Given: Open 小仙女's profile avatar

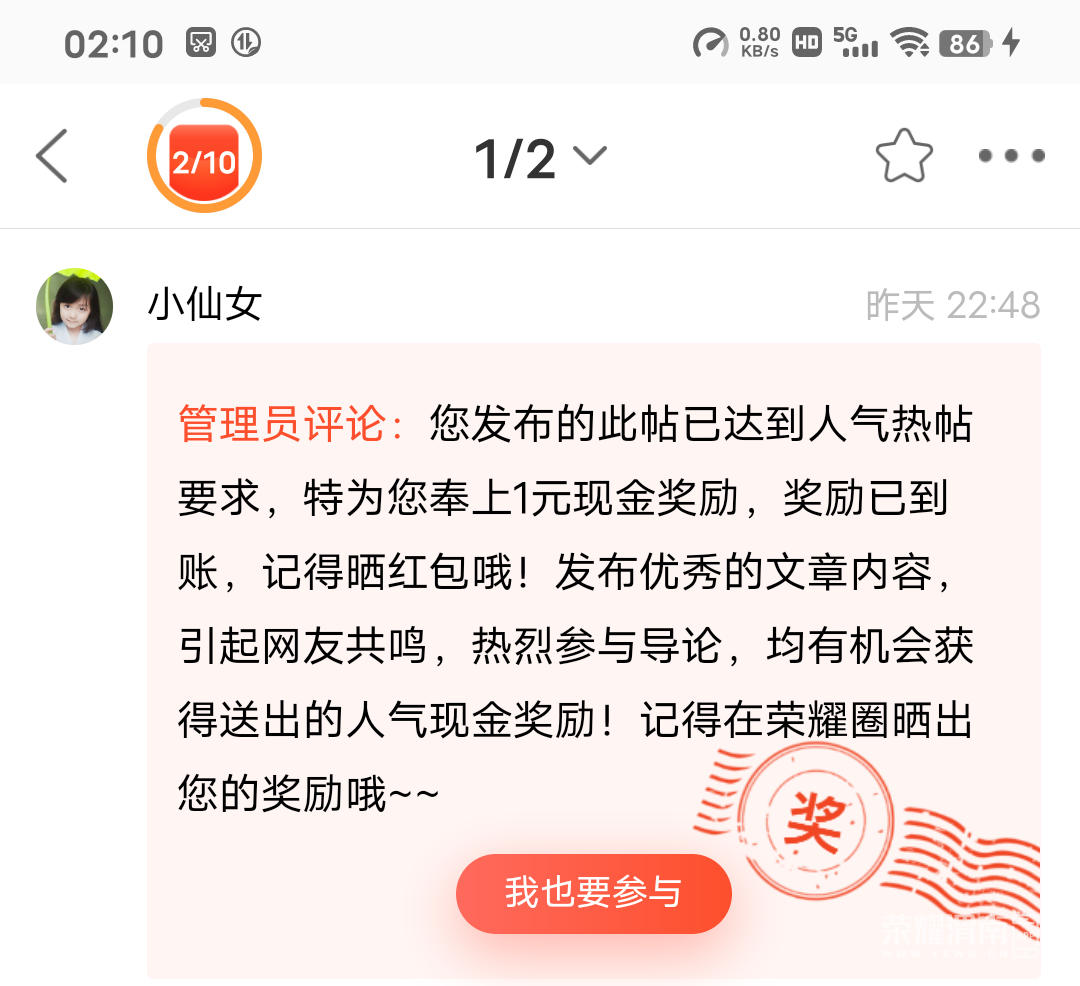Looking at the screenshot, I should tap(74, 306).
